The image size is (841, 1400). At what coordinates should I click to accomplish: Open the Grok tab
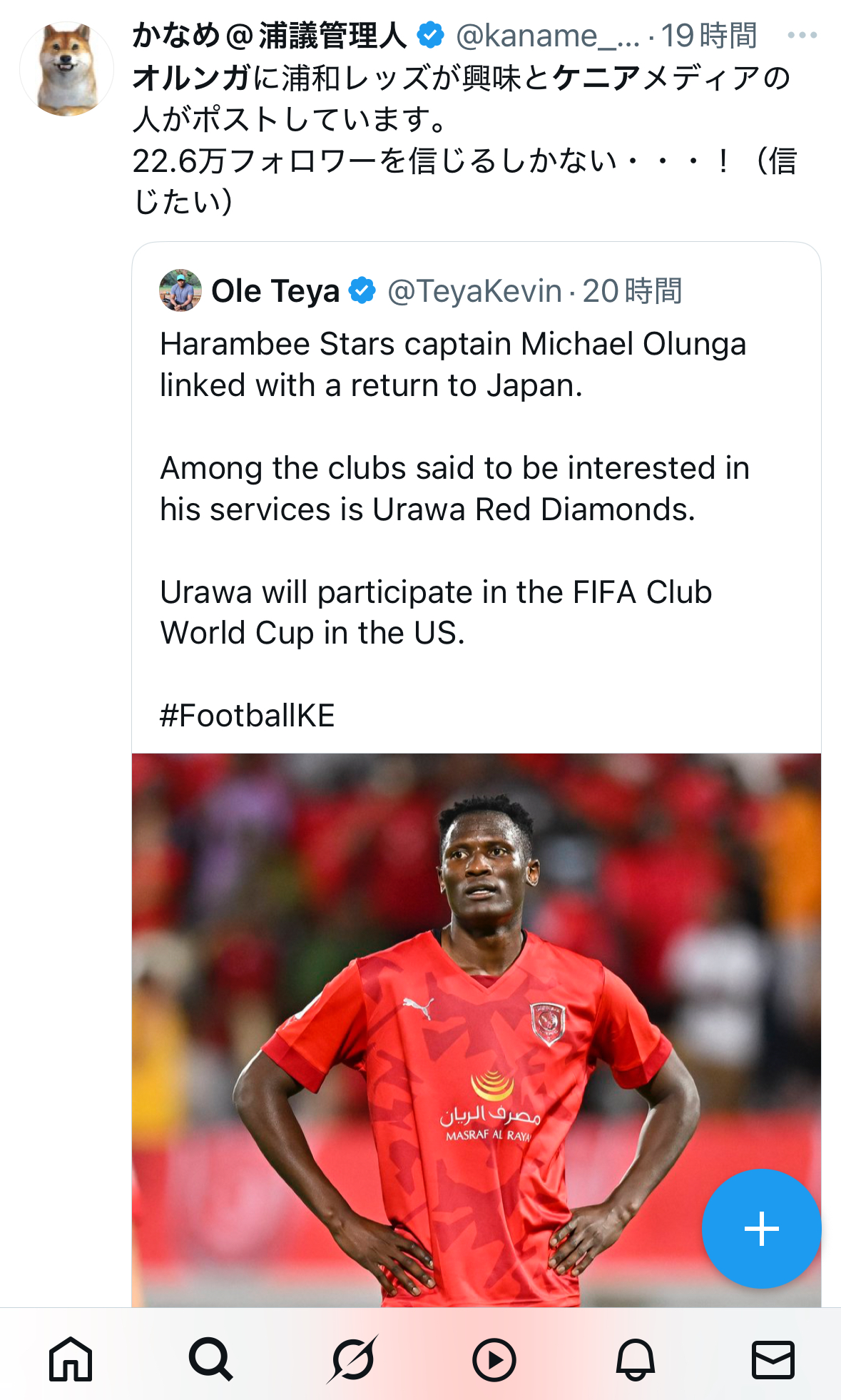click(352, 1359)
